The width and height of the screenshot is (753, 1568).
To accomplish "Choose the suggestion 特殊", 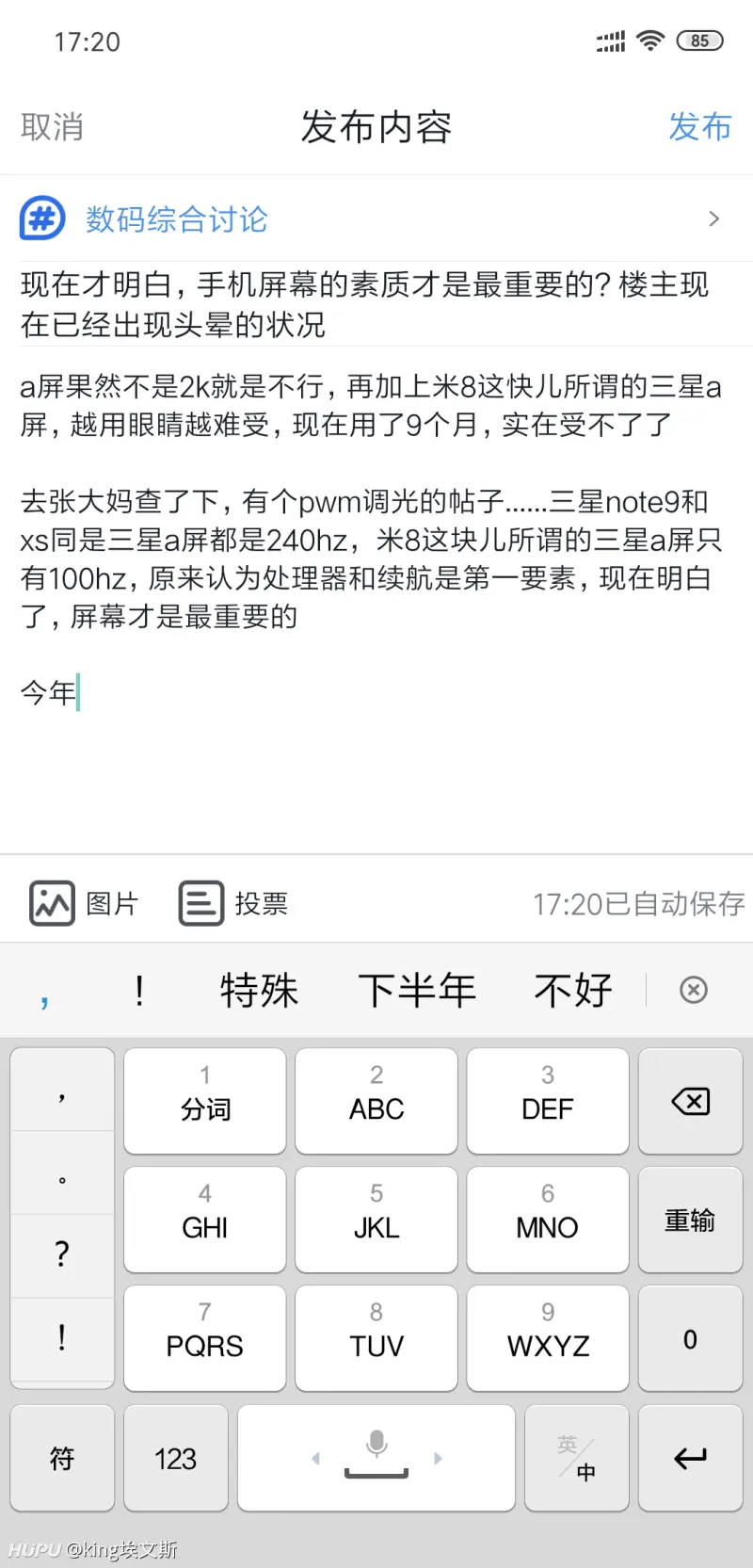I will point(259,991).
